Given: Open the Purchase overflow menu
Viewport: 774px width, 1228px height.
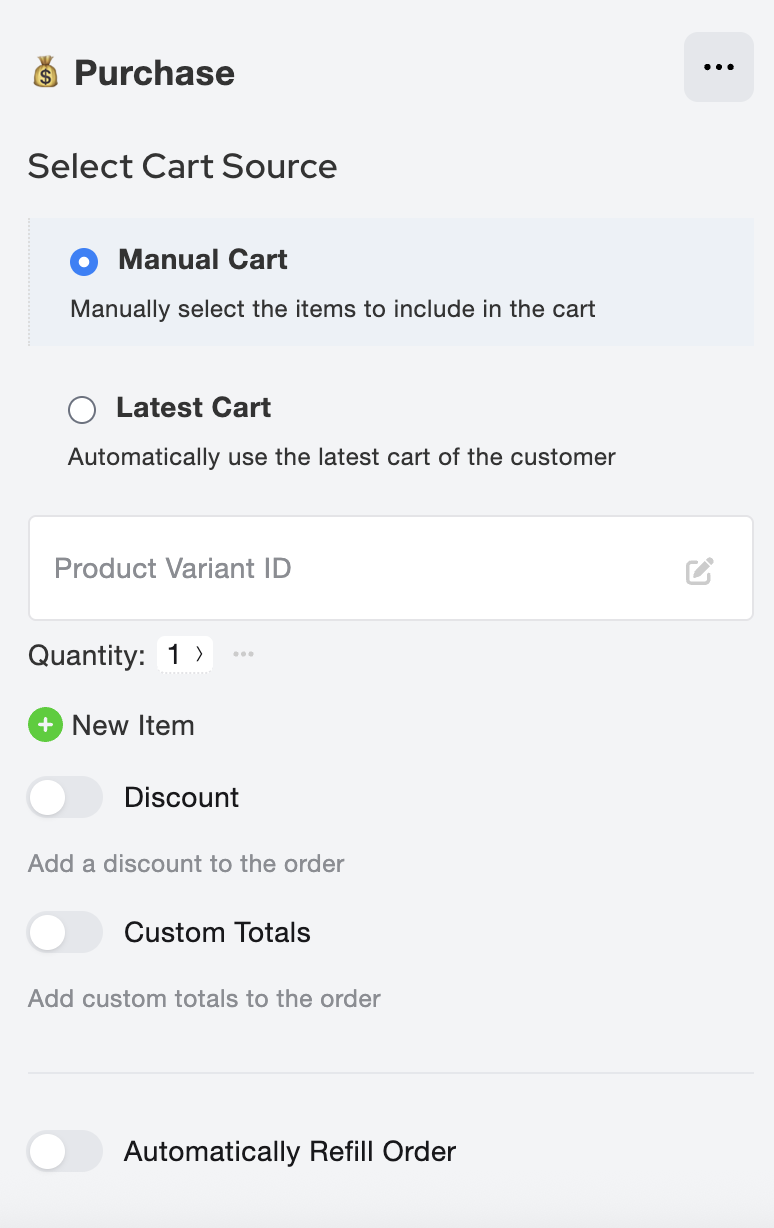Looking at the screenshot, I should (x=718, y=67).
